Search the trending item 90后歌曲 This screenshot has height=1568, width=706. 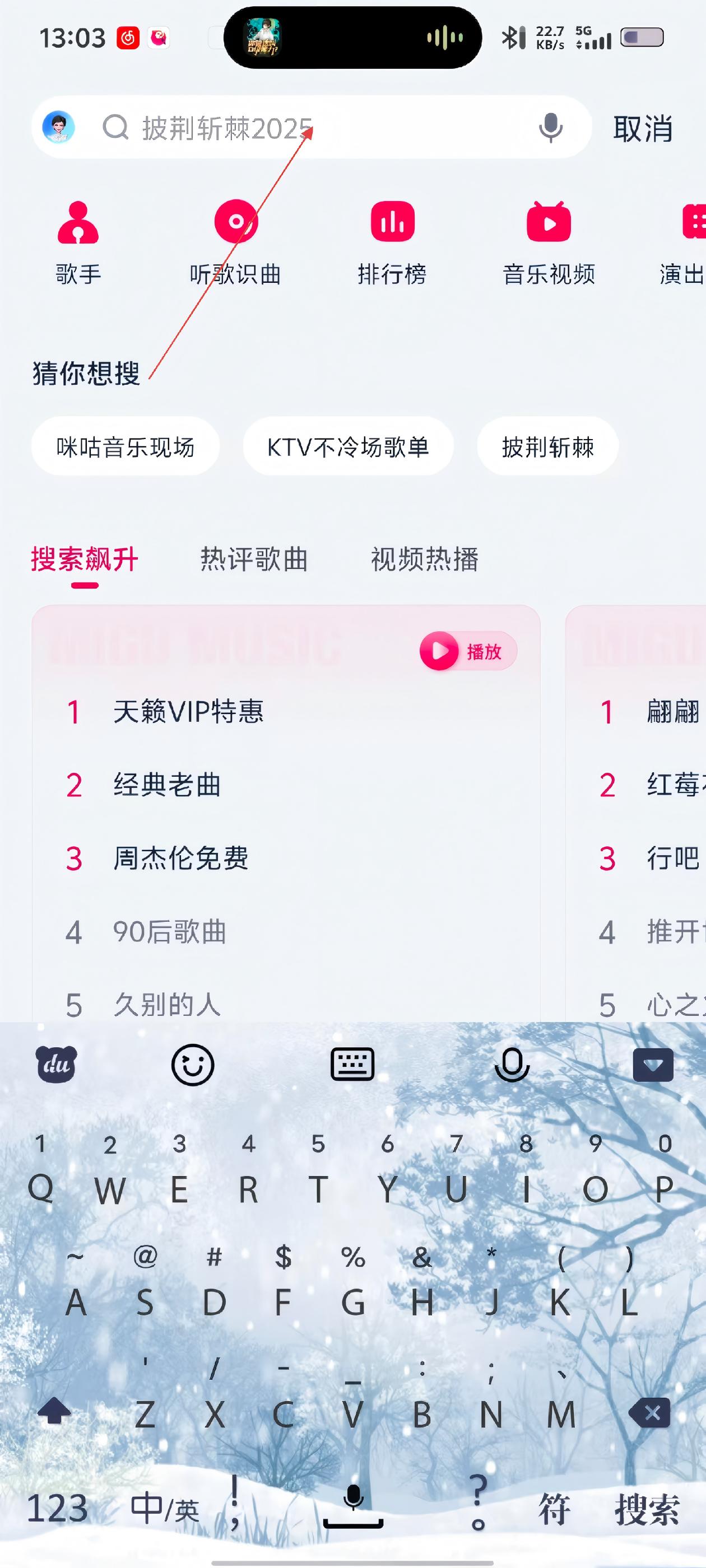pos(169,932)
